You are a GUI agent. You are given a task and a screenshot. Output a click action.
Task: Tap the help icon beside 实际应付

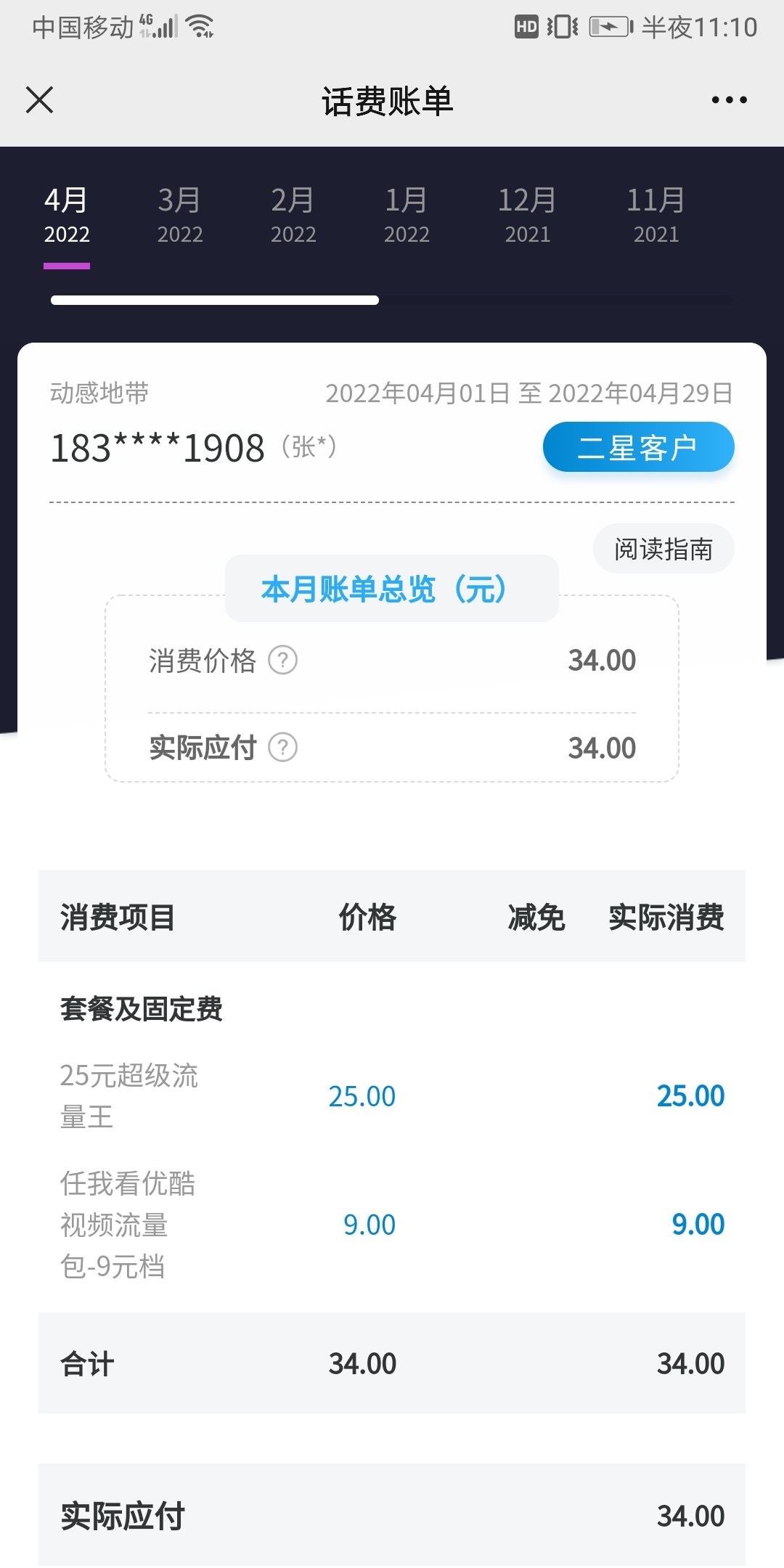tap(283, 748)
